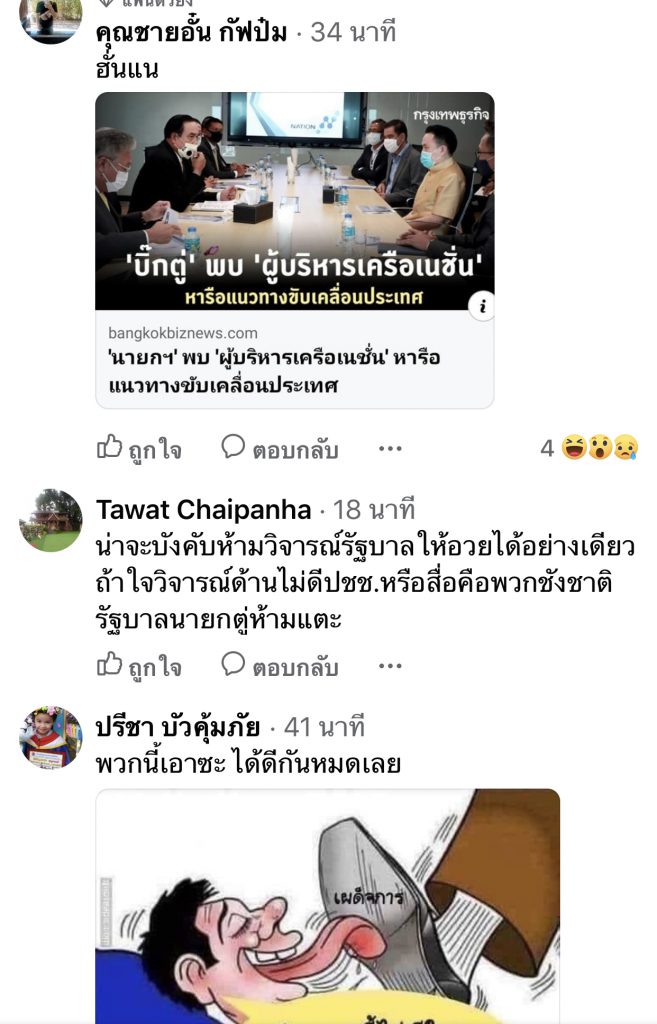This screenshot has width=657, height=1024.
Task: Reply to Tawat Chaipanha's comment
Action: pyautogui.click(x=280, y=666)
